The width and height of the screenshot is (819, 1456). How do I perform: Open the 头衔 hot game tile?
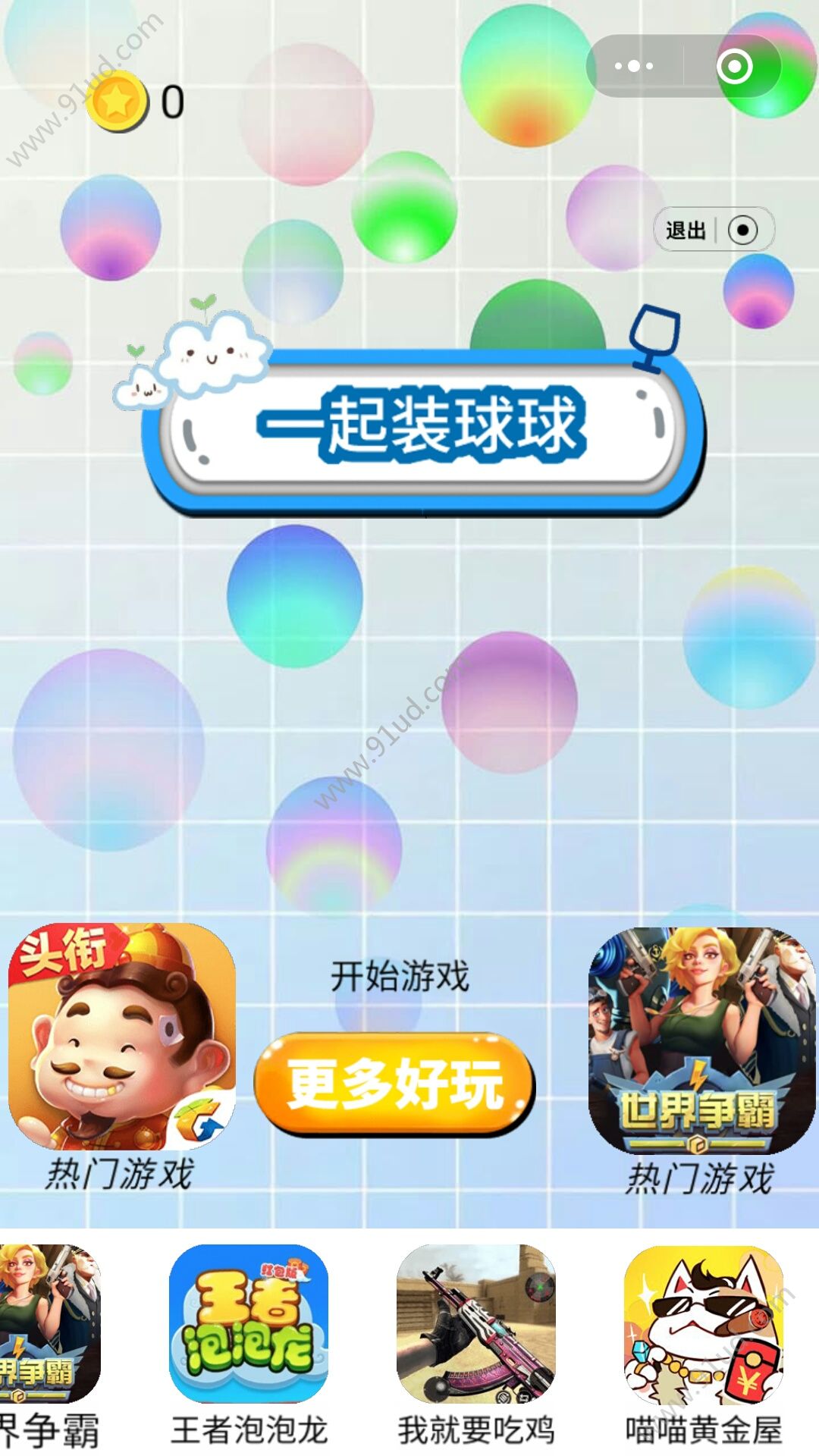click(121, 1037)
